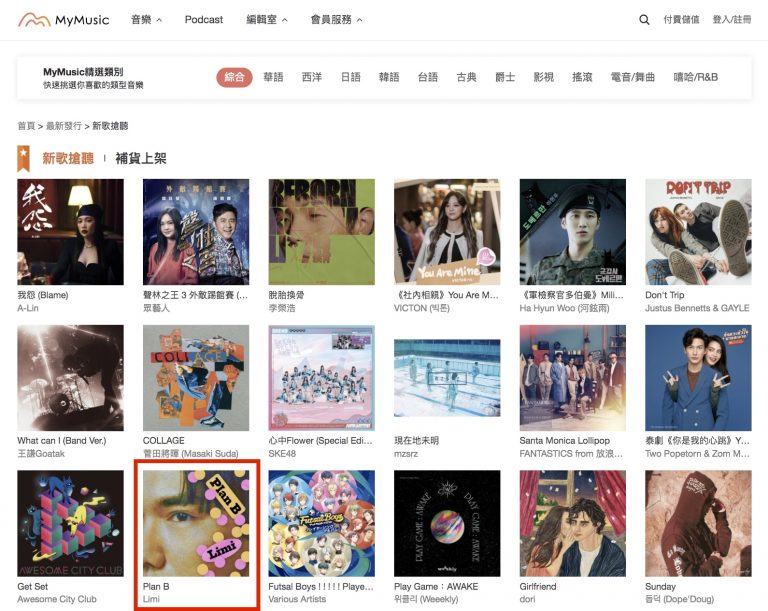Viewport: 768px width, 611px height.
Task: Open the search icon in the header
Action: pyautogui.click(x=644, y=20)
